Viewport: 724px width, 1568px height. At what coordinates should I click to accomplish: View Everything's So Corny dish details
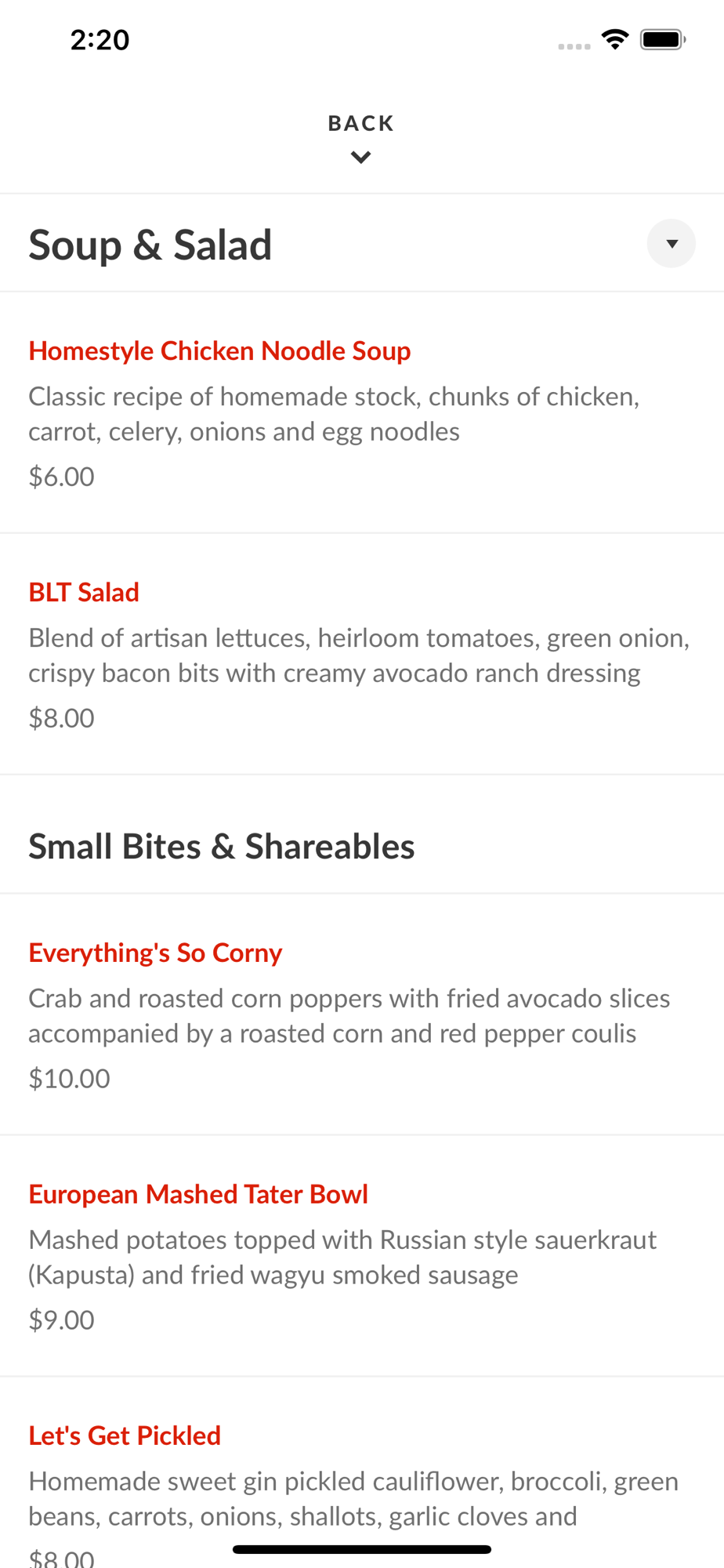click(x=362, y=1014)
